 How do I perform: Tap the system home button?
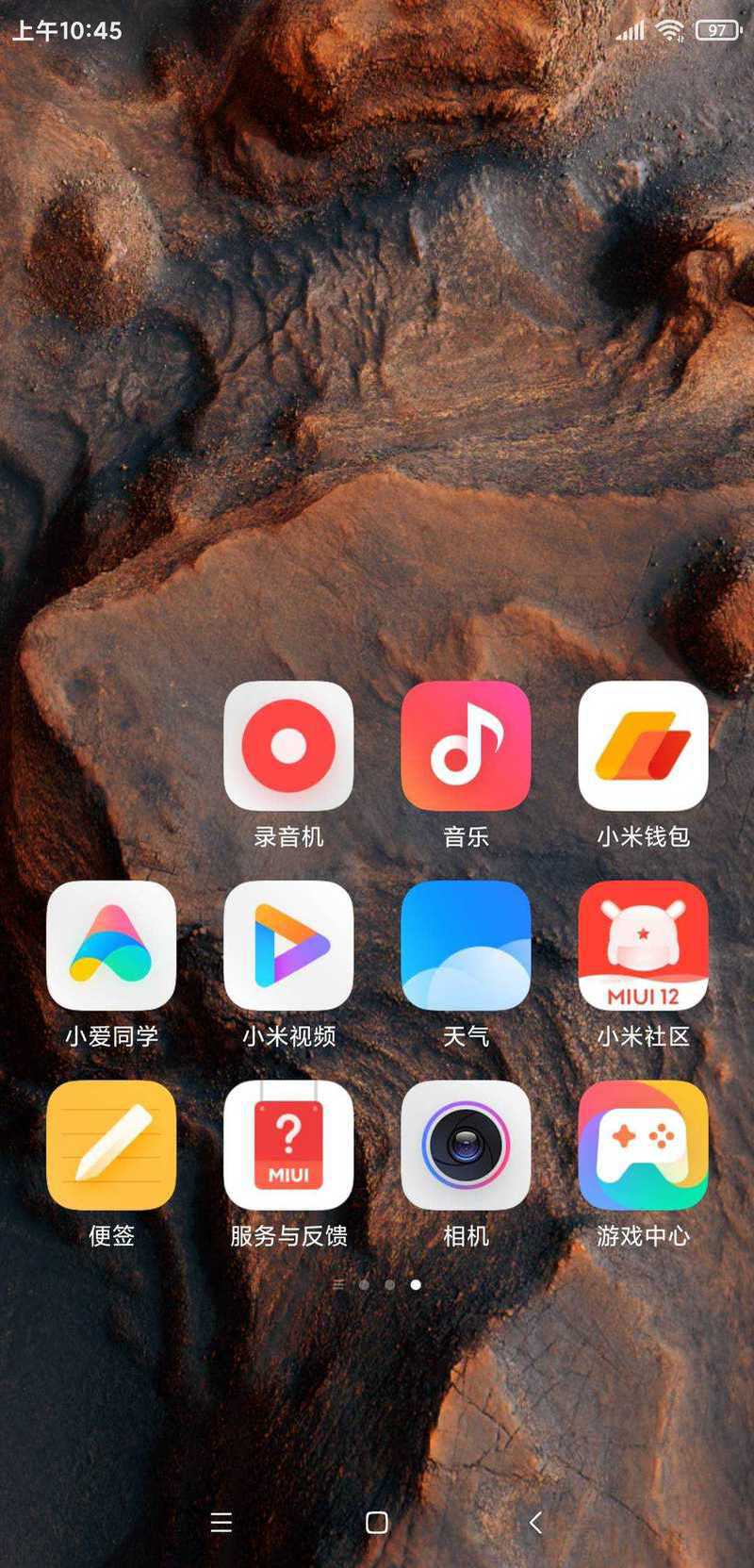pyautogui.click(x=377, y=1522)
